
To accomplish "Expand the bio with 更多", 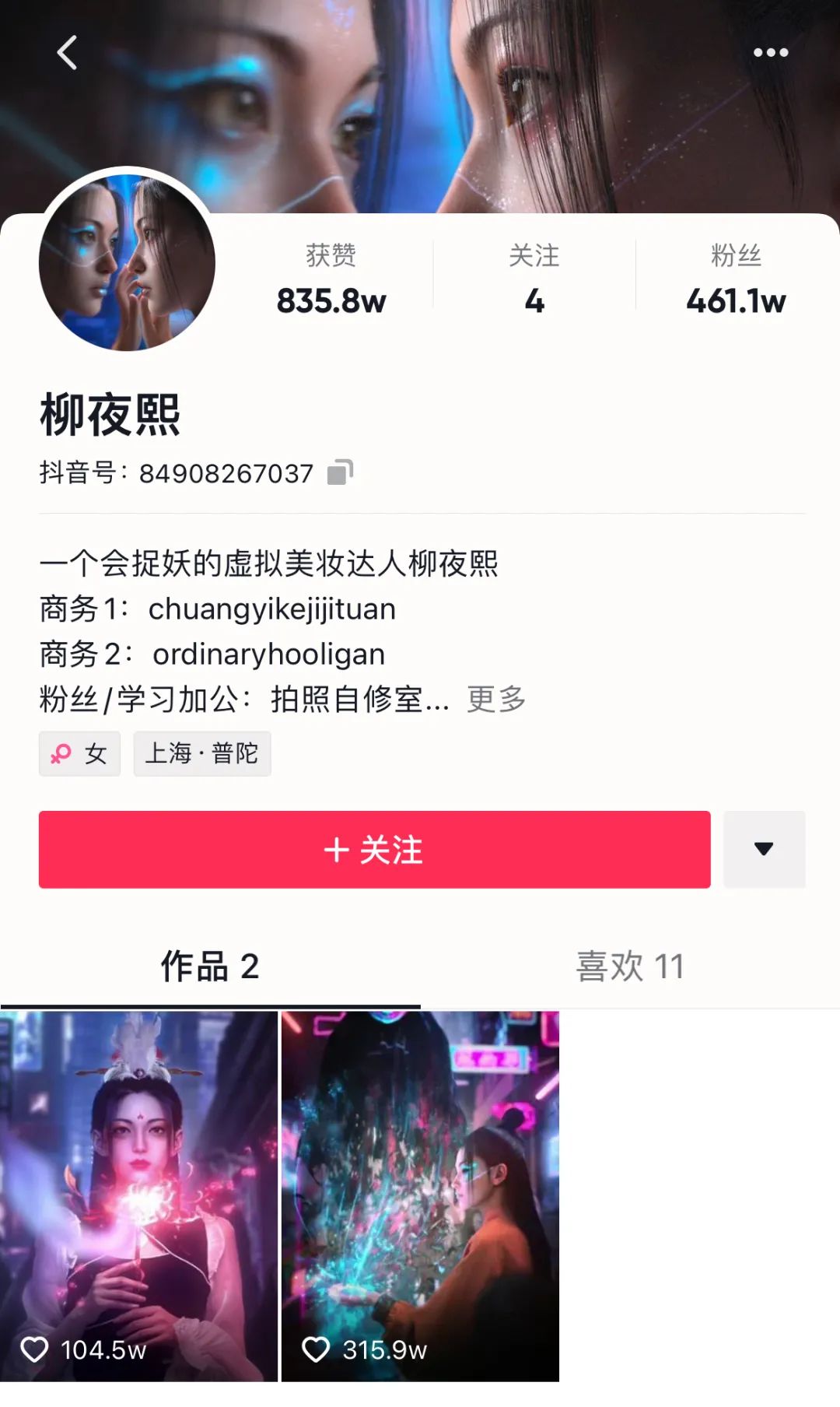I will pyautogui.click(x=496, y=699).
